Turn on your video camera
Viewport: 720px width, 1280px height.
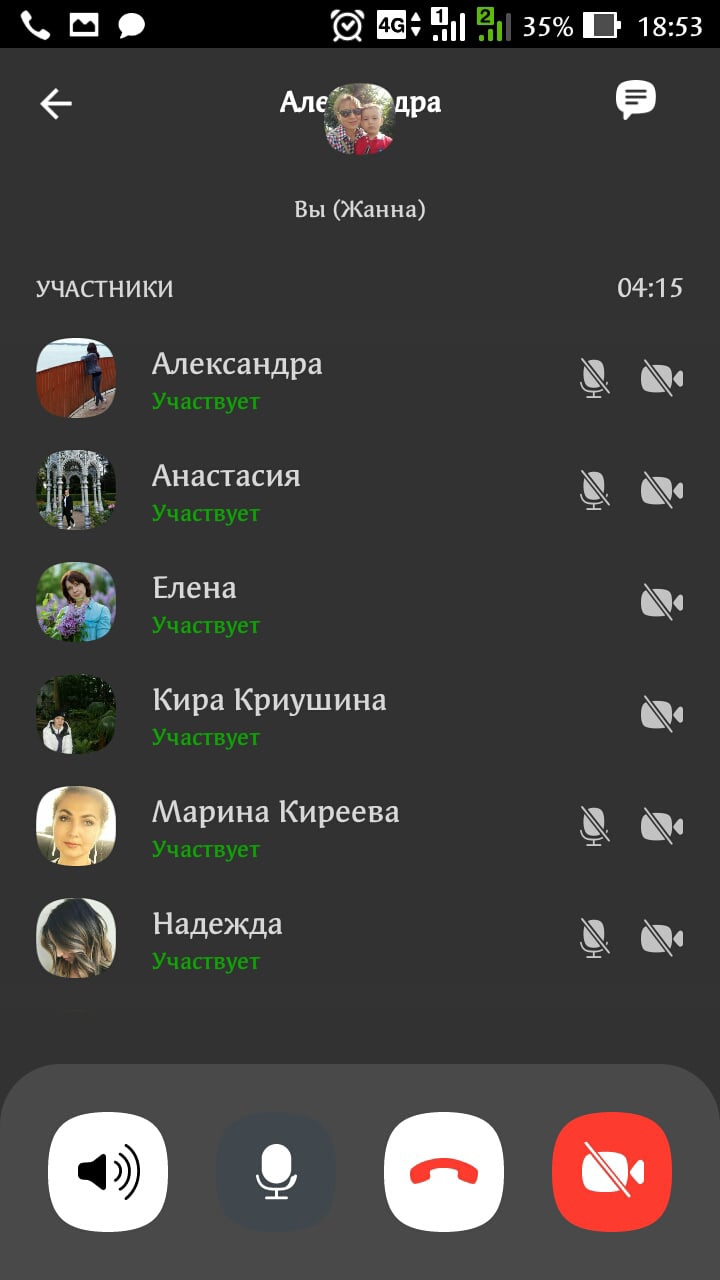pyautogui.click(x=612, y=1172)
